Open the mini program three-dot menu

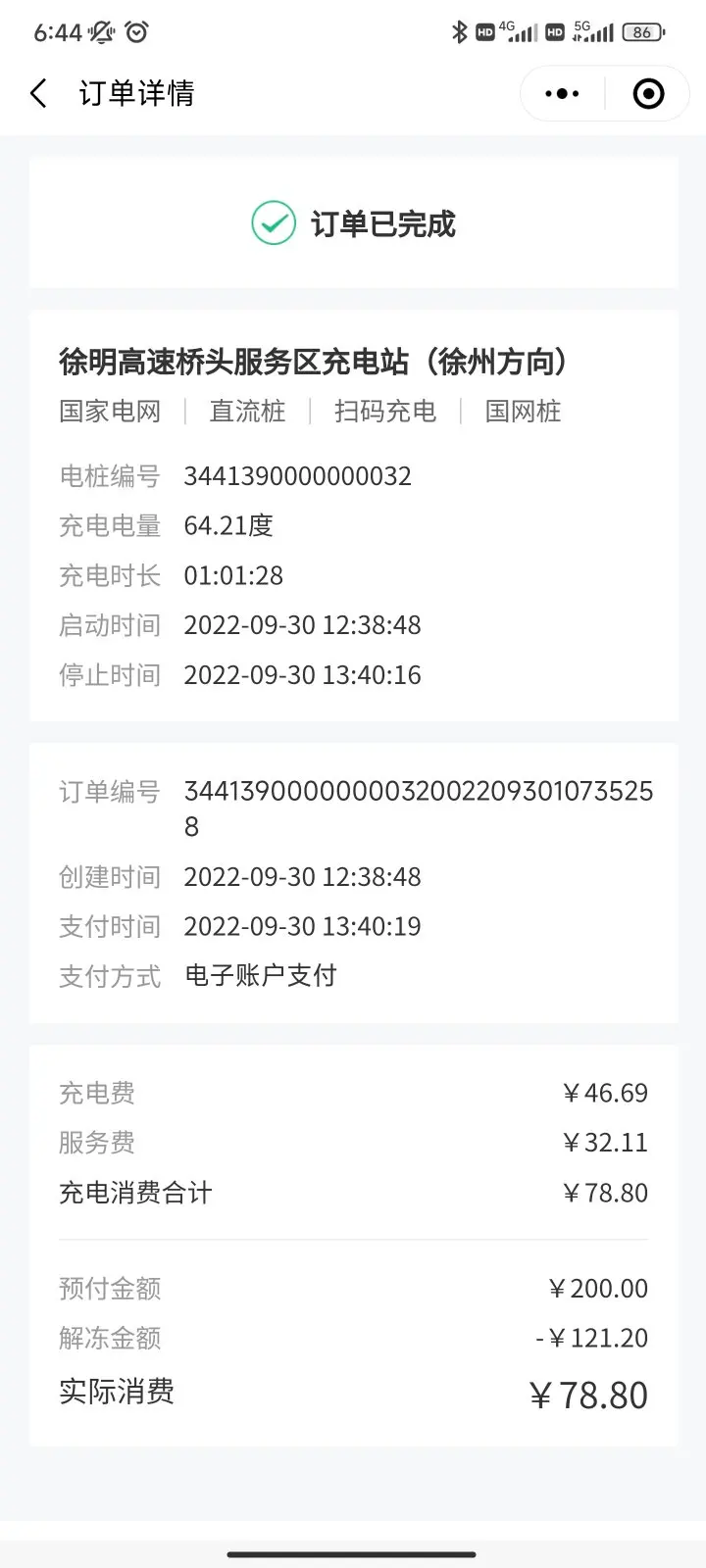tap(562, 94)
